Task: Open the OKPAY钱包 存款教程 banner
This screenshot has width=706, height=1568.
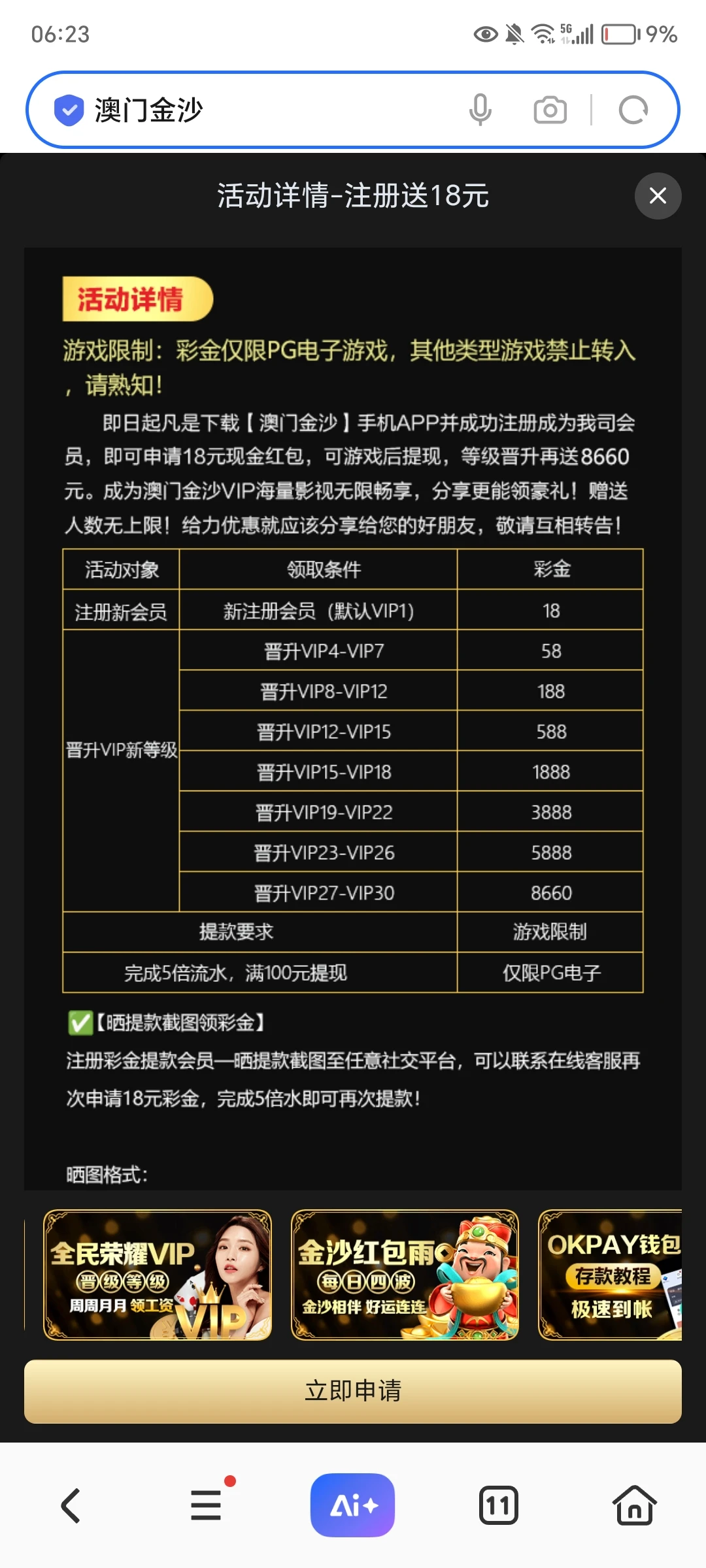Action: (610, 1275)
